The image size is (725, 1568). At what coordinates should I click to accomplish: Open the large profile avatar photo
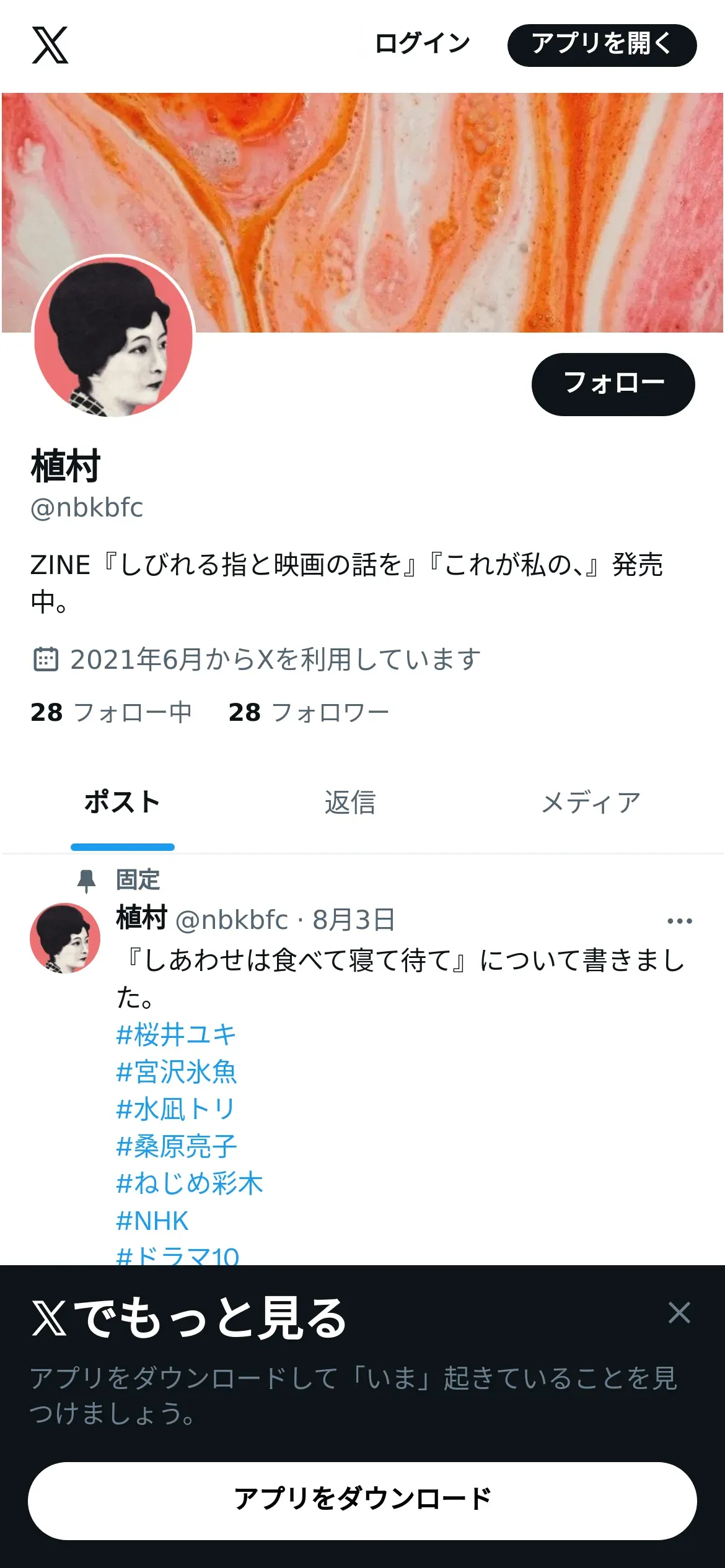[x=113, y=336]
